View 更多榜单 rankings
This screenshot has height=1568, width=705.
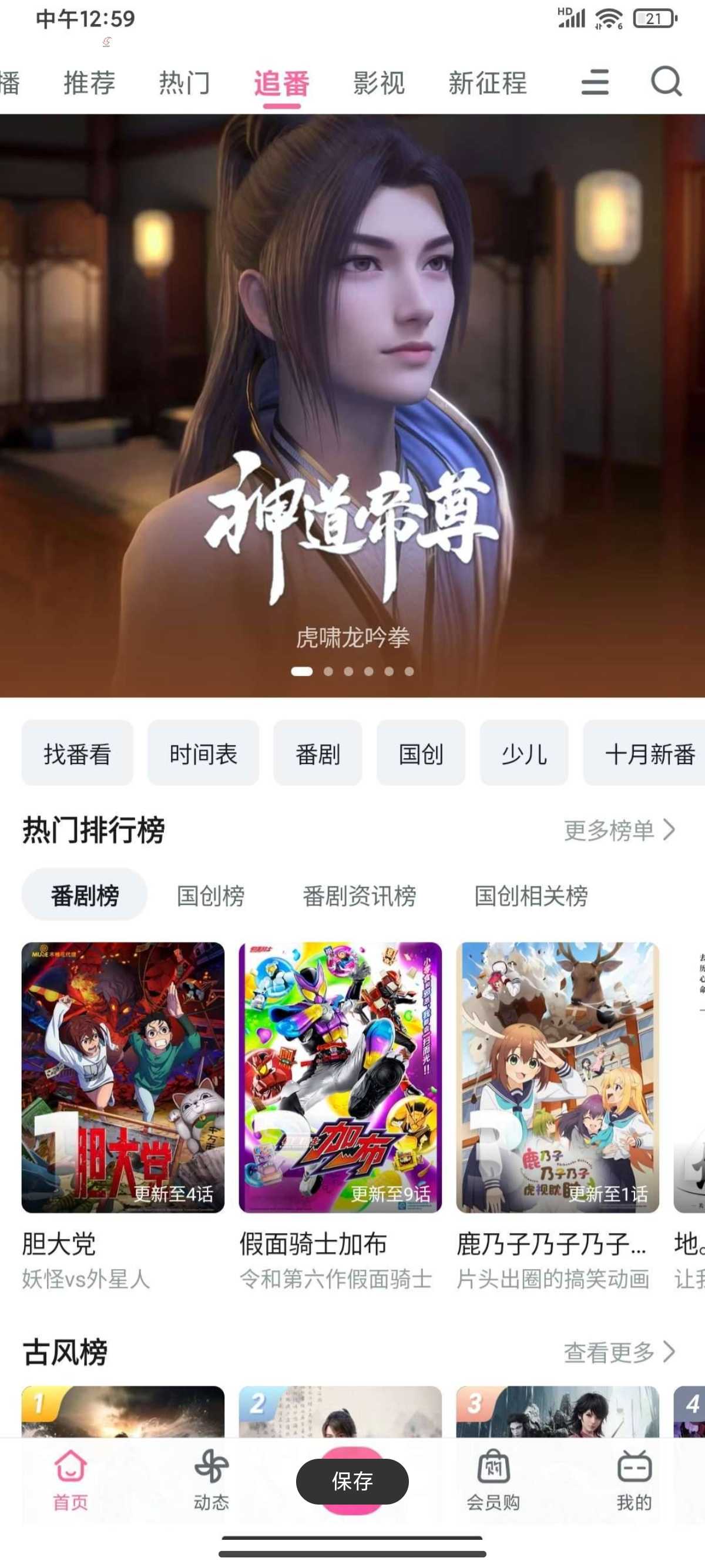pos(619,830)
